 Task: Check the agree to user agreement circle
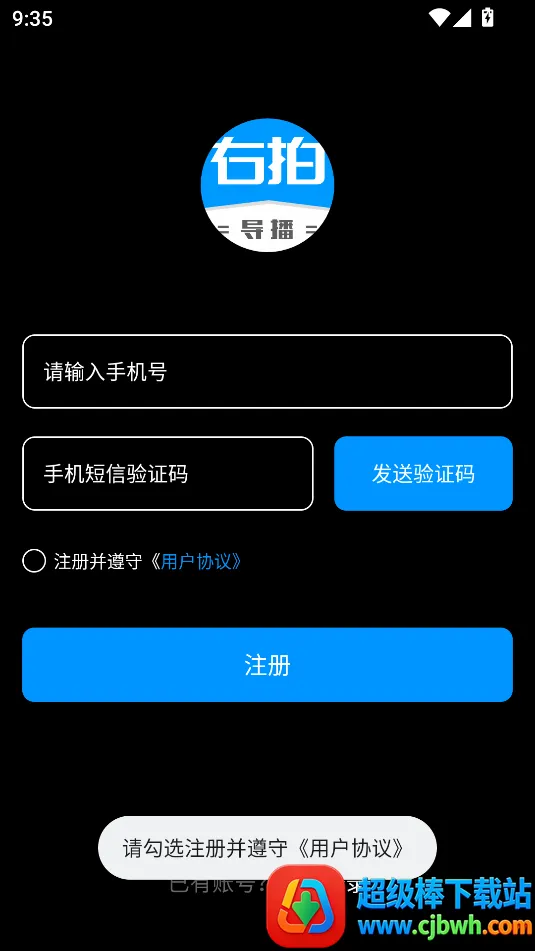pos(34,561)
